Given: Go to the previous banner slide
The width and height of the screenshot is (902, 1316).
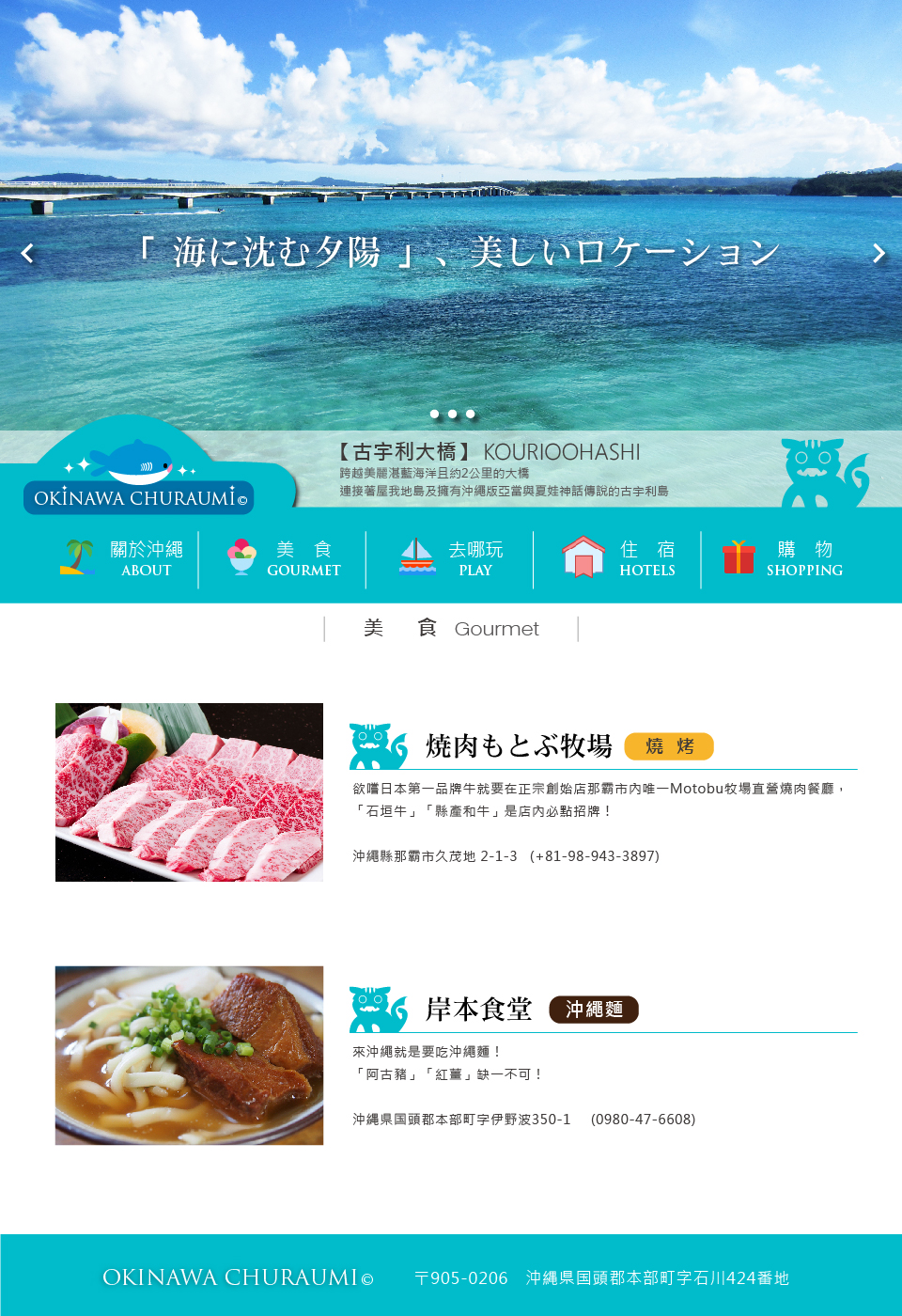Looking at the screenshot, I should 28,254.
